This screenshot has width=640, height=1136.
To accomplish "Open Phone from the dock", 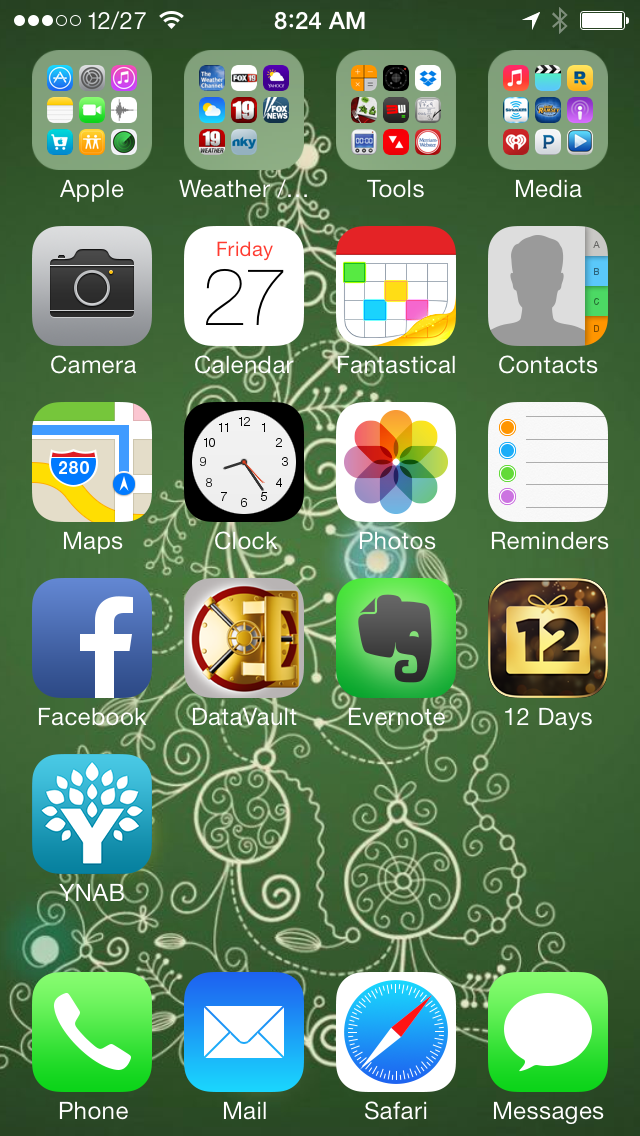I will 92,1032.
